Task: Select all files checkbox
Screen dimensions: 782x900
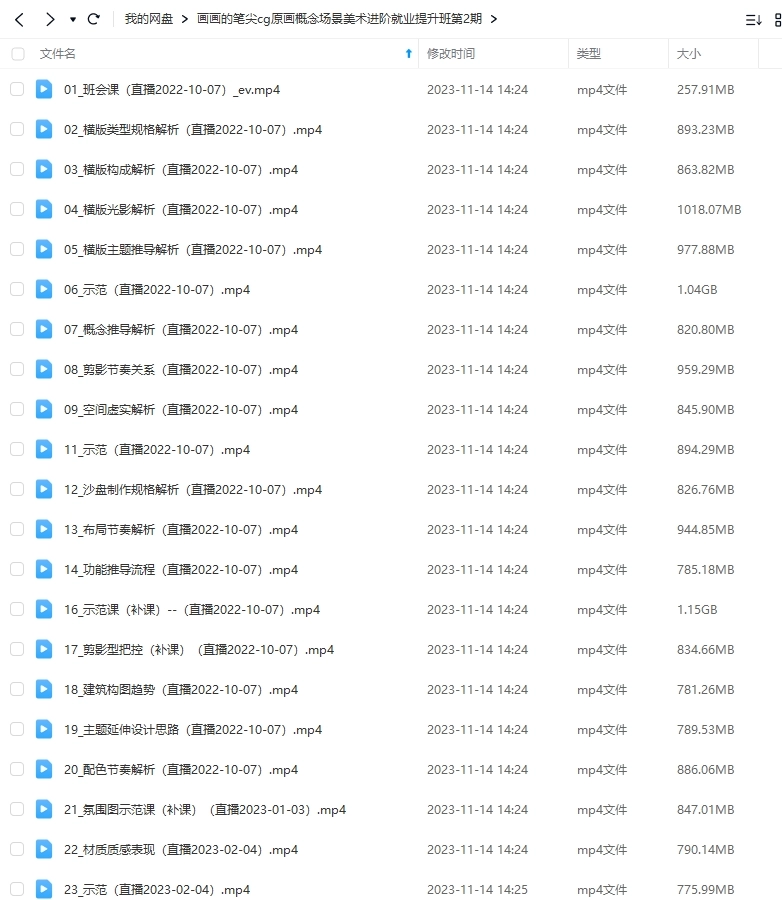Action: [17, 54]
